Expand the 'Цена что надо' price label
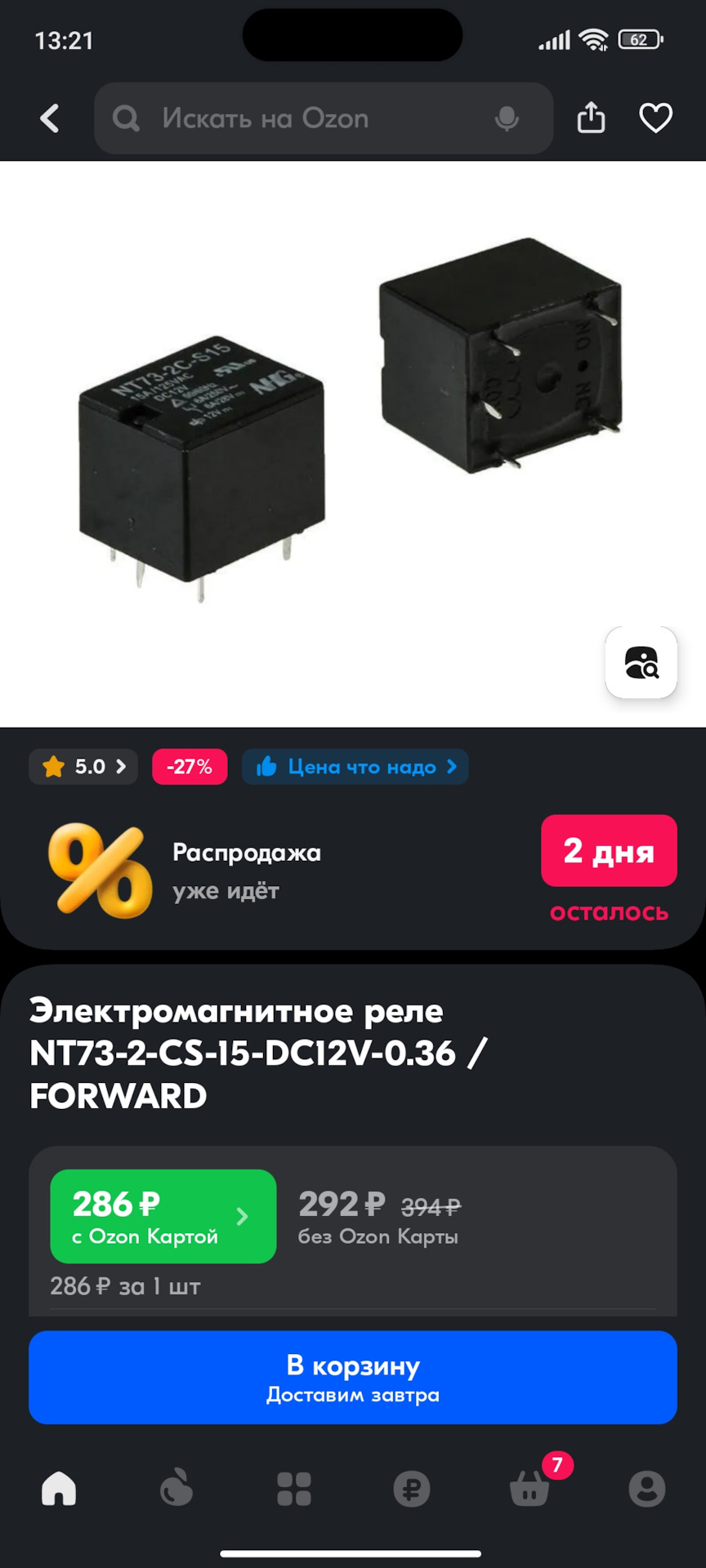Image resolution: width=706 pixels, height=1568 pixels. pyautogui.click(x=355, y=766)
